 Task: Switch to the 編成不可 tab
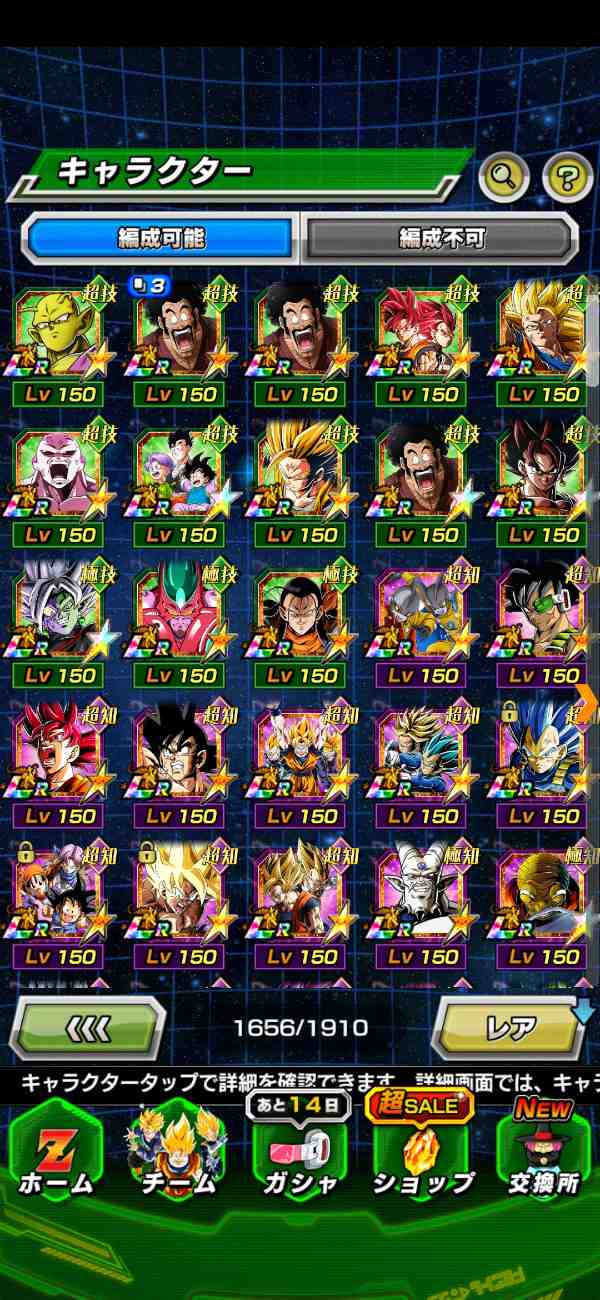(x=441, y=238)
